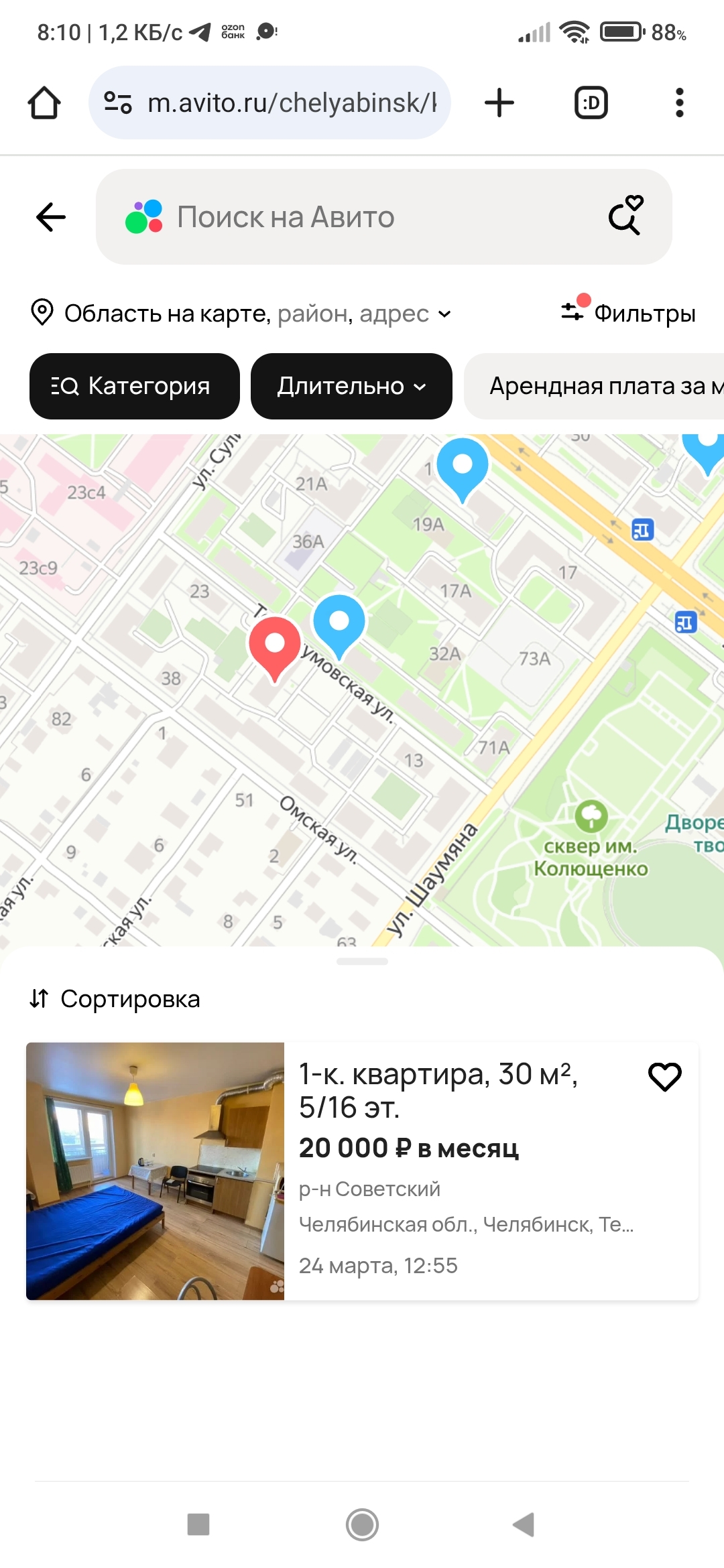Tap the avito.ru address bar

[269, 103]
